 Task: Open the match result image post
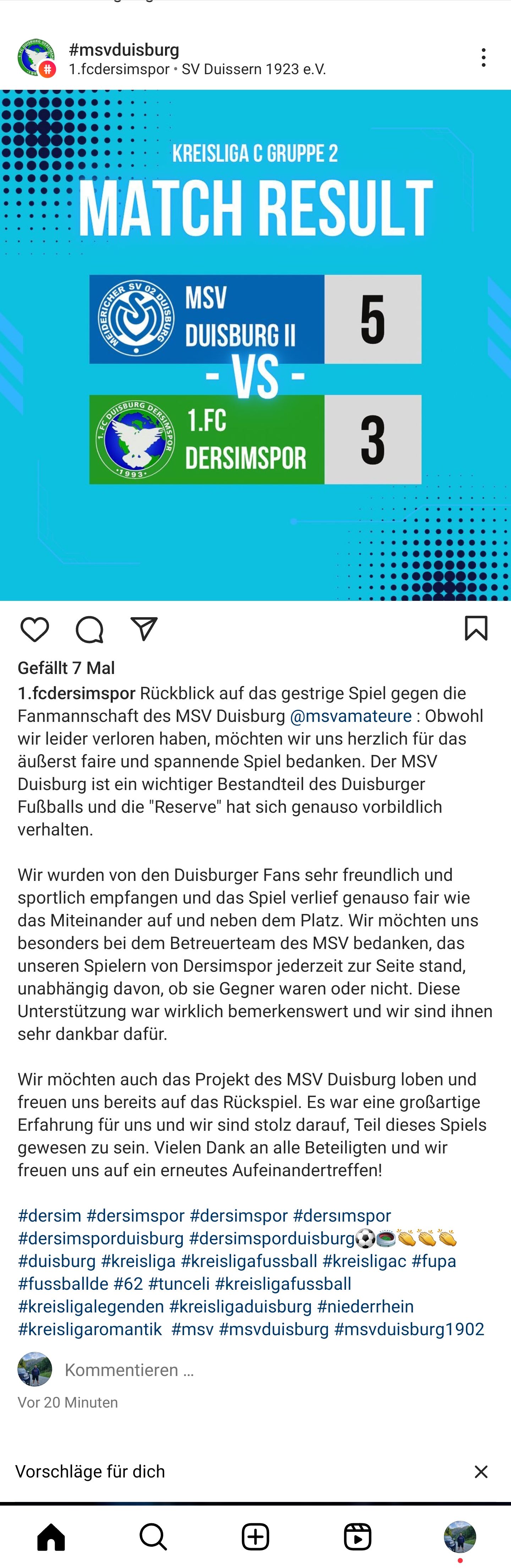click(x=255, y=345)
